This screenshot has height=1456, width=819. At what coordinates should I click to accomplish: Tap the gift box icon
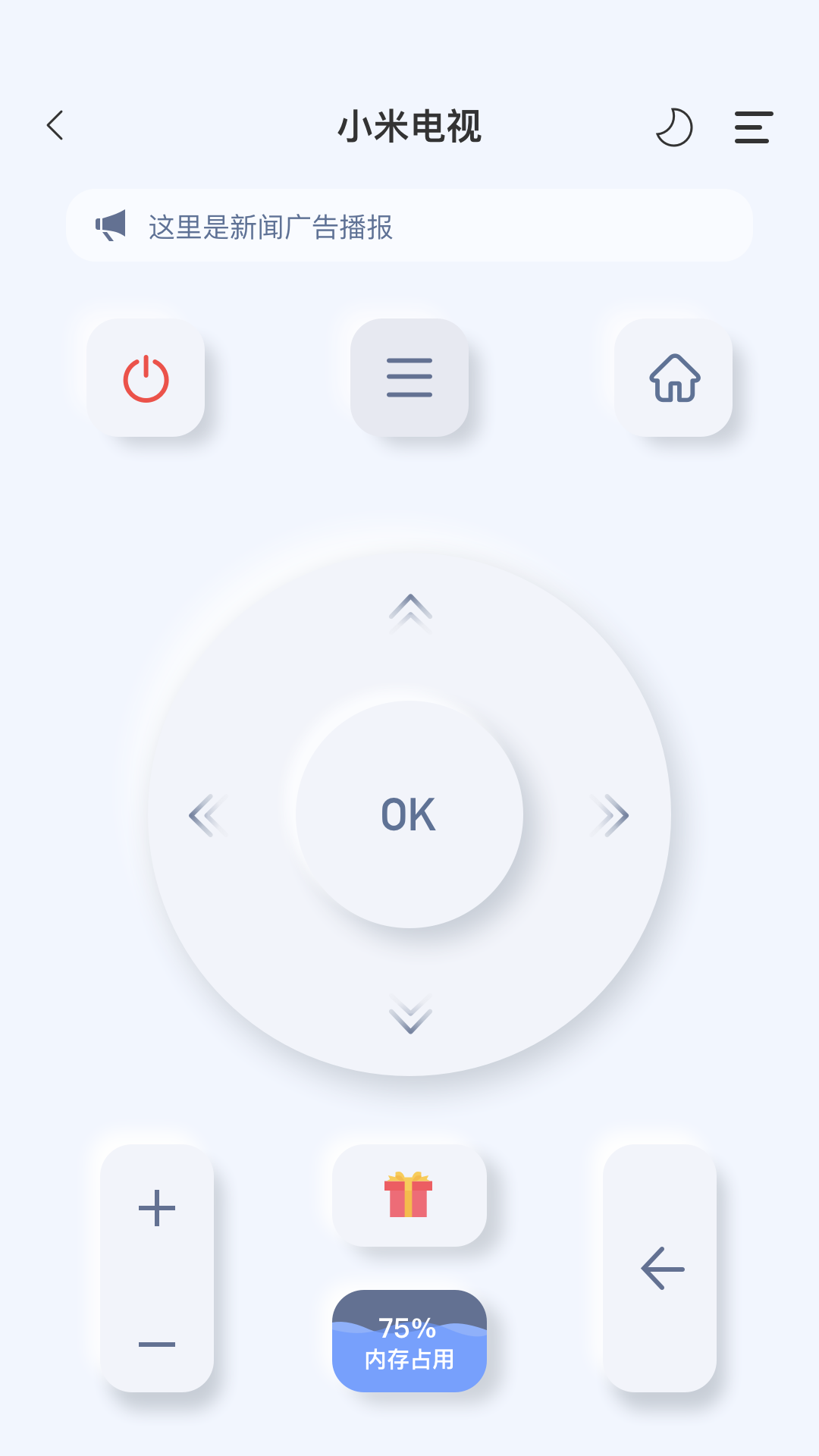pyautogui.click(x=409, y=1194)
